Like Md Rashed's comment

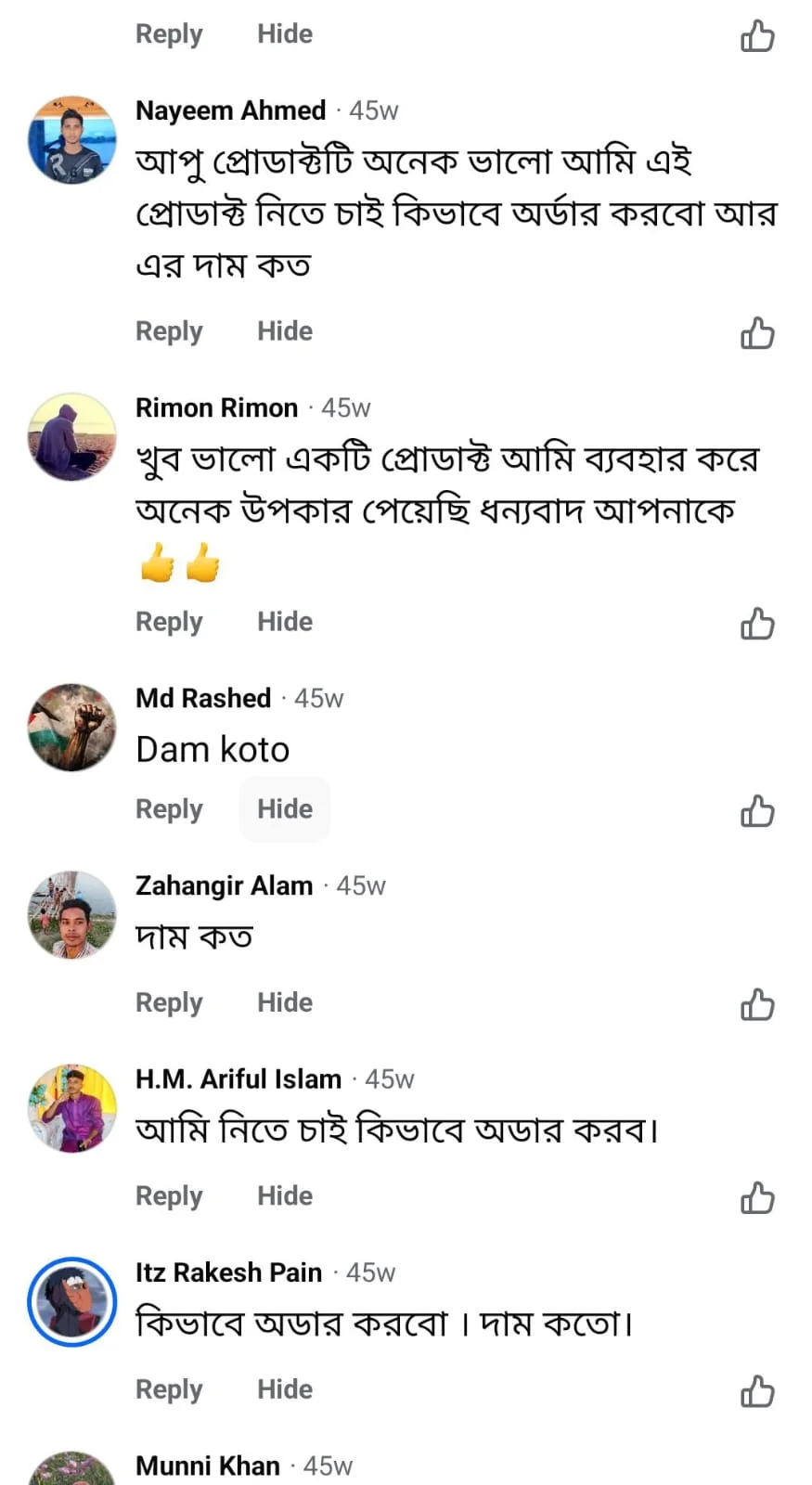(757, 810)
